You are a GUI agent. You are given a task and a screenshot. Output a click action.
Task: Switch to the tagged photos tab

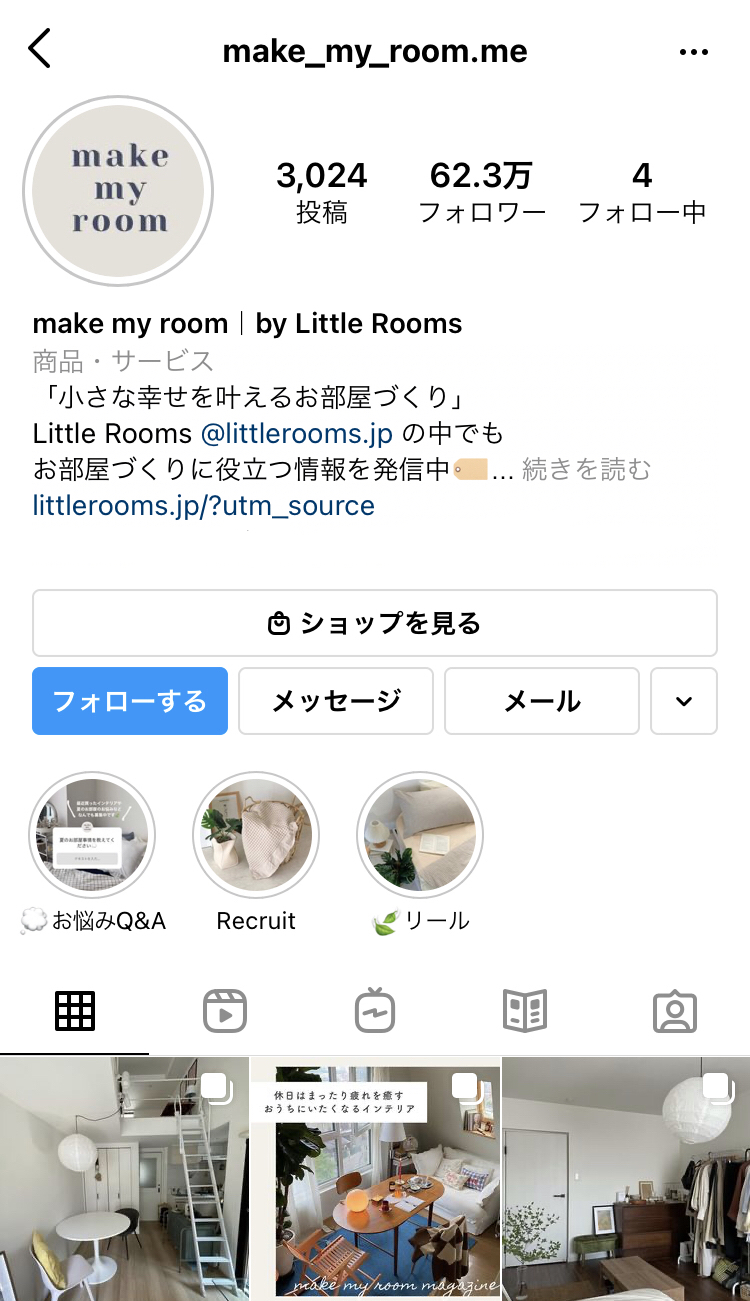(x=675, y=1011)
